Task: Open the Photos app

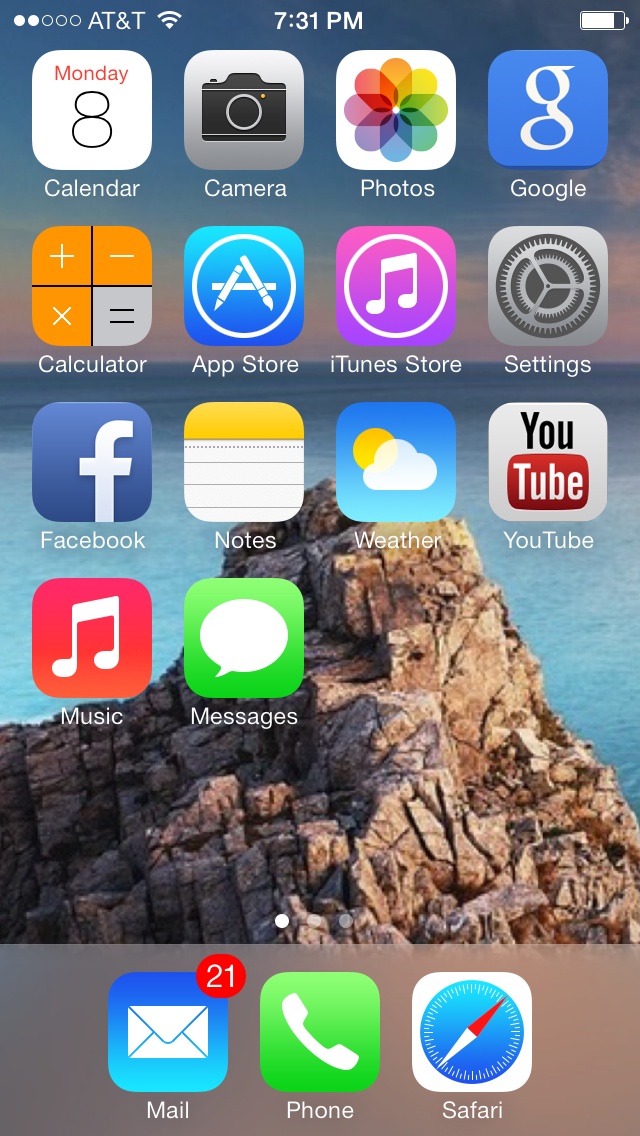Action: coord(396,110)
